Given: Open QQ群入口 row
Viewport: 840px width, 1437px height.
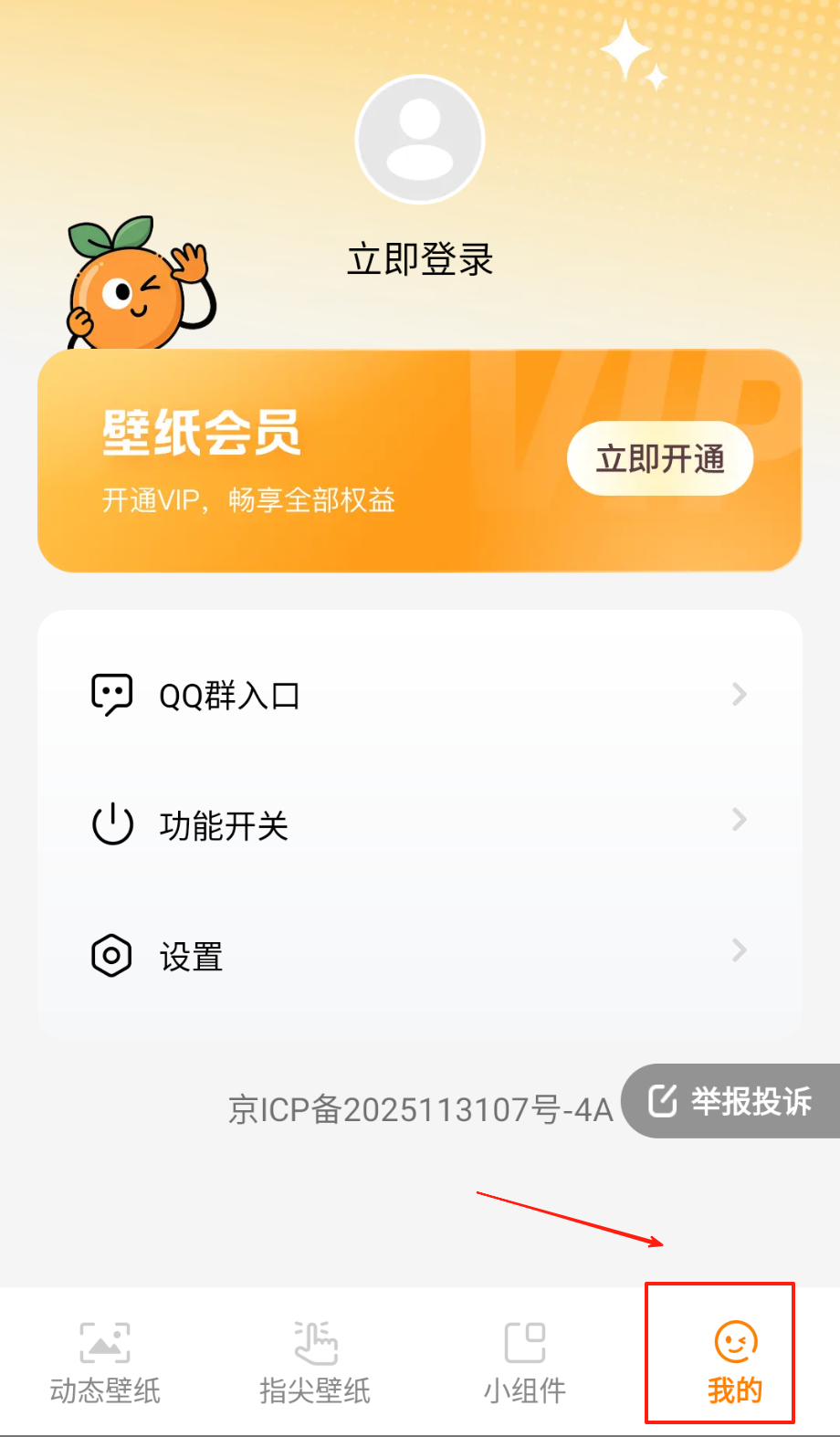Looking at the screenshot, I should click(x=419, y=696).
